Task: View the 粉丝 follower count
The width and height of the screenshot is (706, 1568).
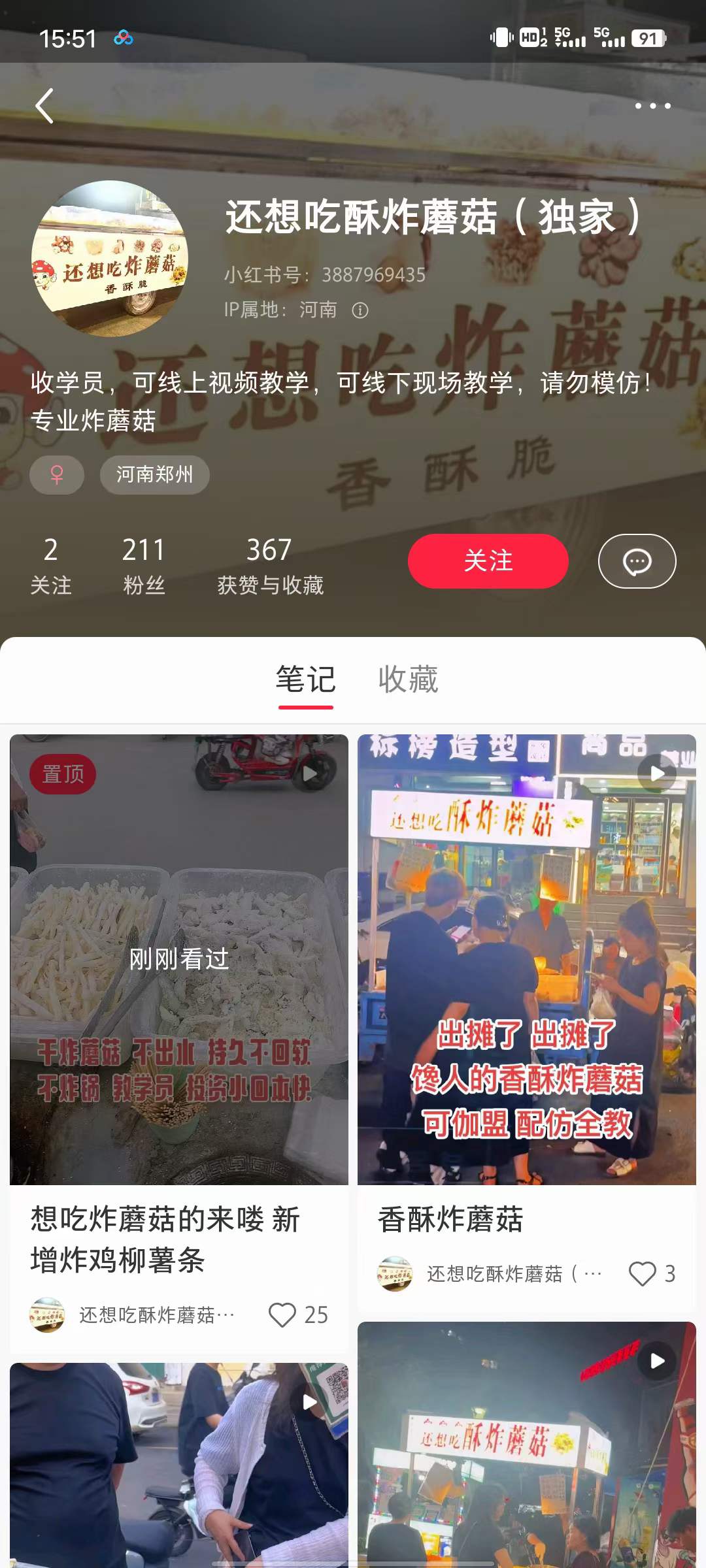Action: [x=144, y=563]
